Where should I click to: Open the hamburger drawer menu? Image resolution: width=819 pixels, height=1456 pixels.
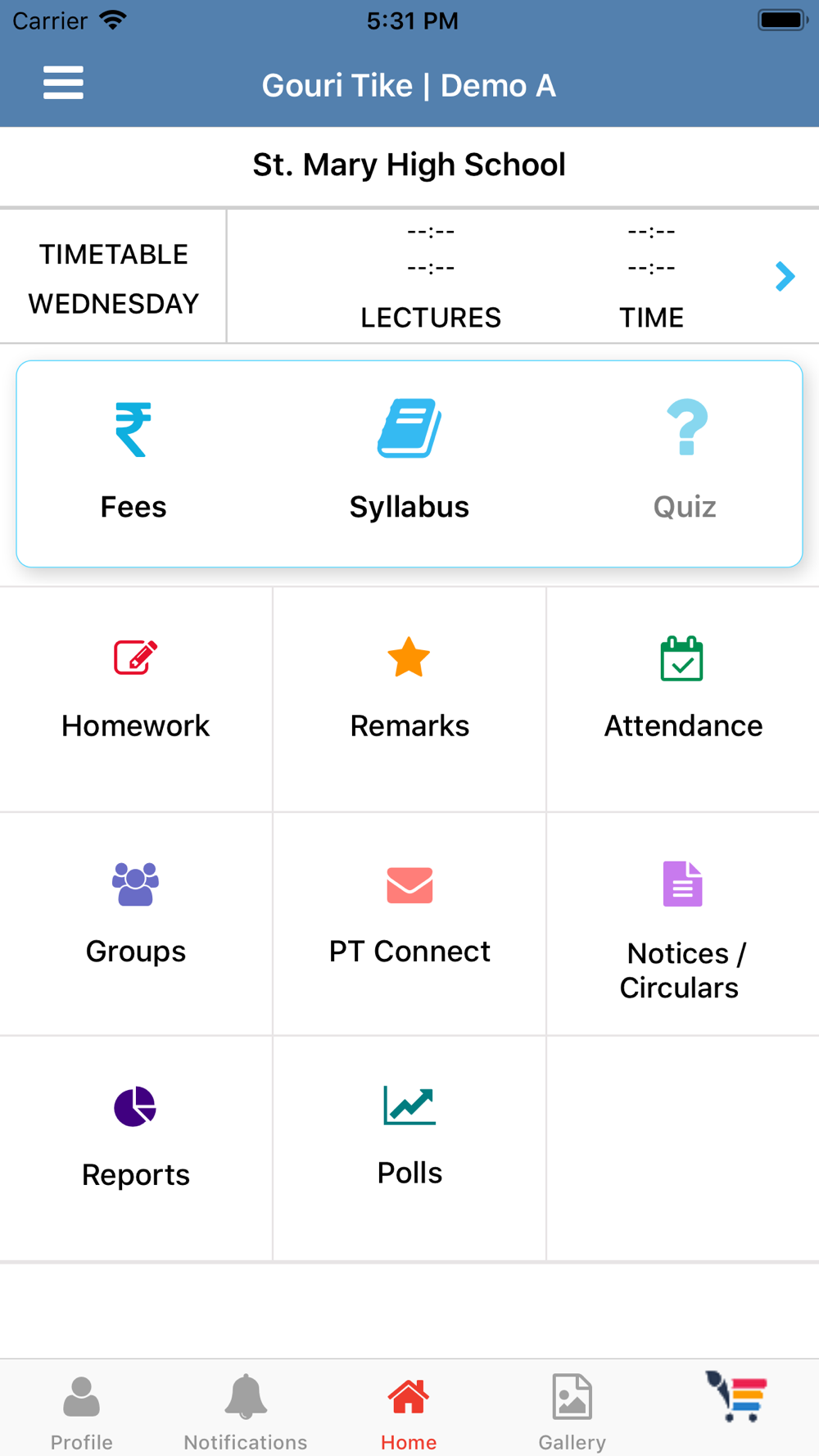(63, 83)
